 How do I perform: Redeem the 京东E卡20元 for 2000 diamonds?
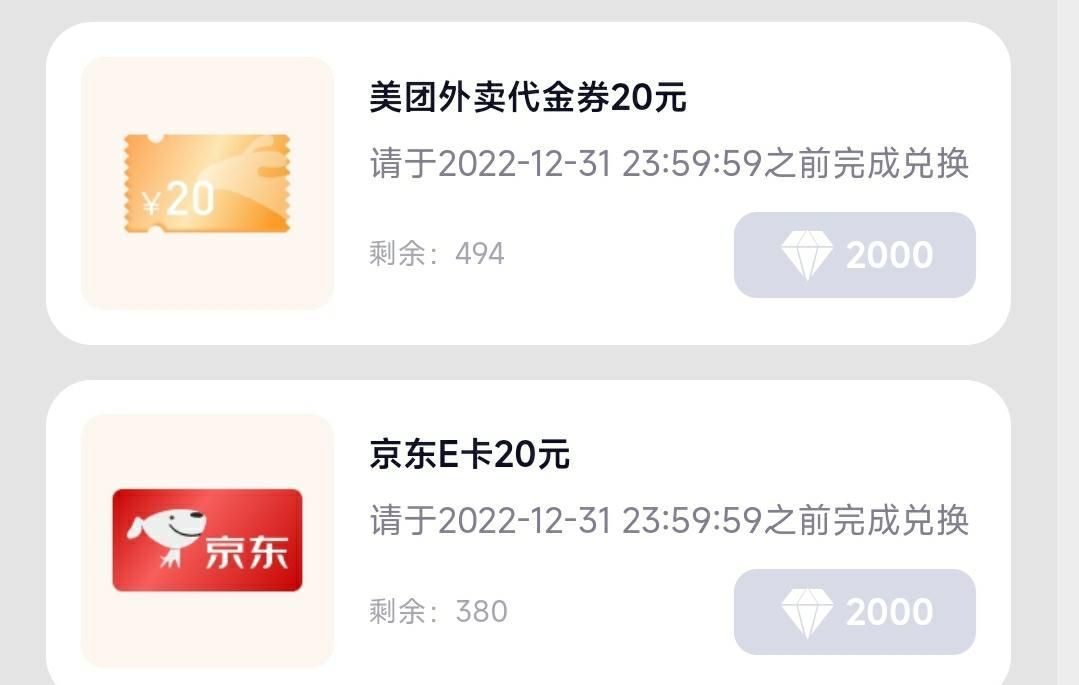[854, 612]
